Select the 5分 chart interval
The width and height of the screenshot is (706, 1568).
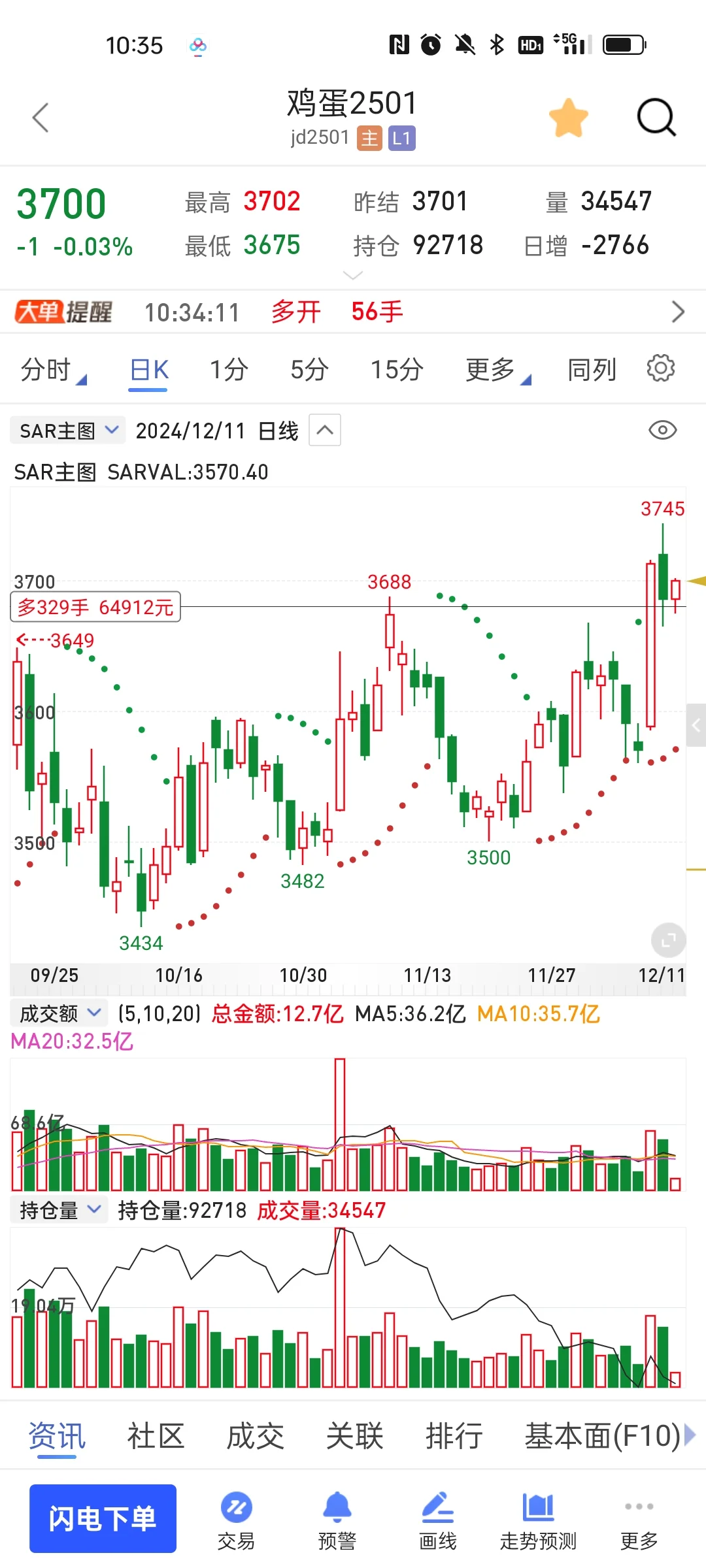(x=309, y=370)
